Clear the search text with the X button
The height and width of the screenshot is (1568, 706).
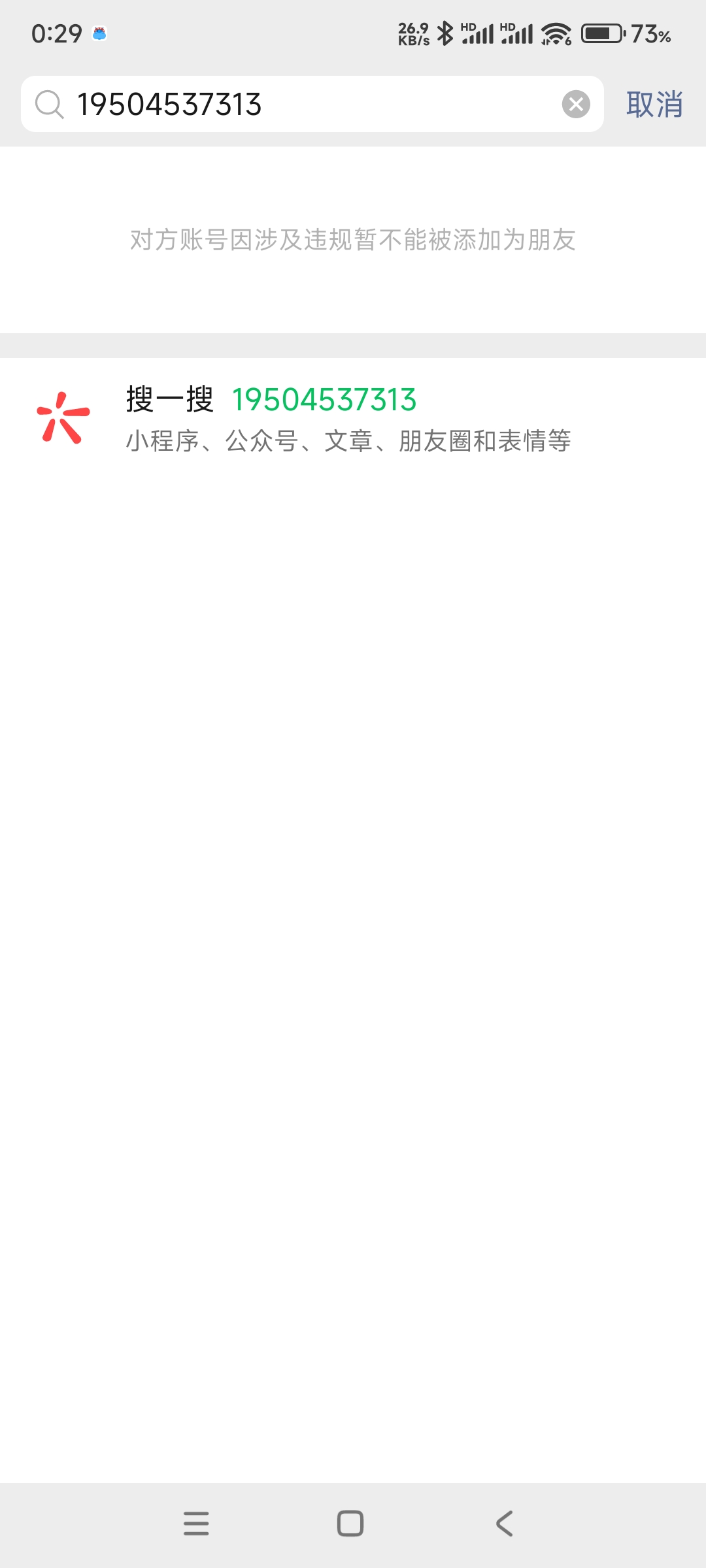pyautogui.click(x=576, y=105)
